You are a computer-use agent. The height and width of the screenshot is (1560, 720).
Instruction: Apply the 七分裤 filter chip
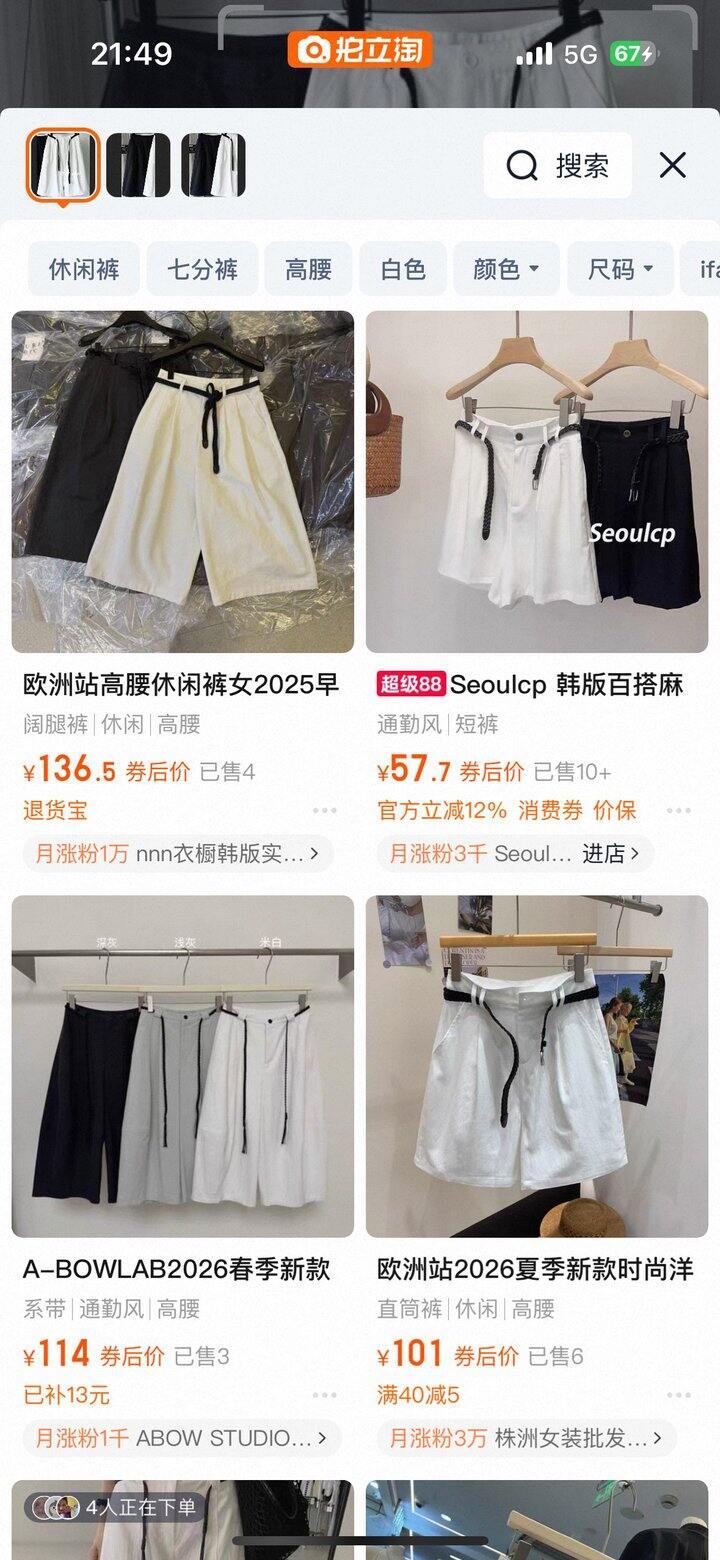click(x=202, y=269)
